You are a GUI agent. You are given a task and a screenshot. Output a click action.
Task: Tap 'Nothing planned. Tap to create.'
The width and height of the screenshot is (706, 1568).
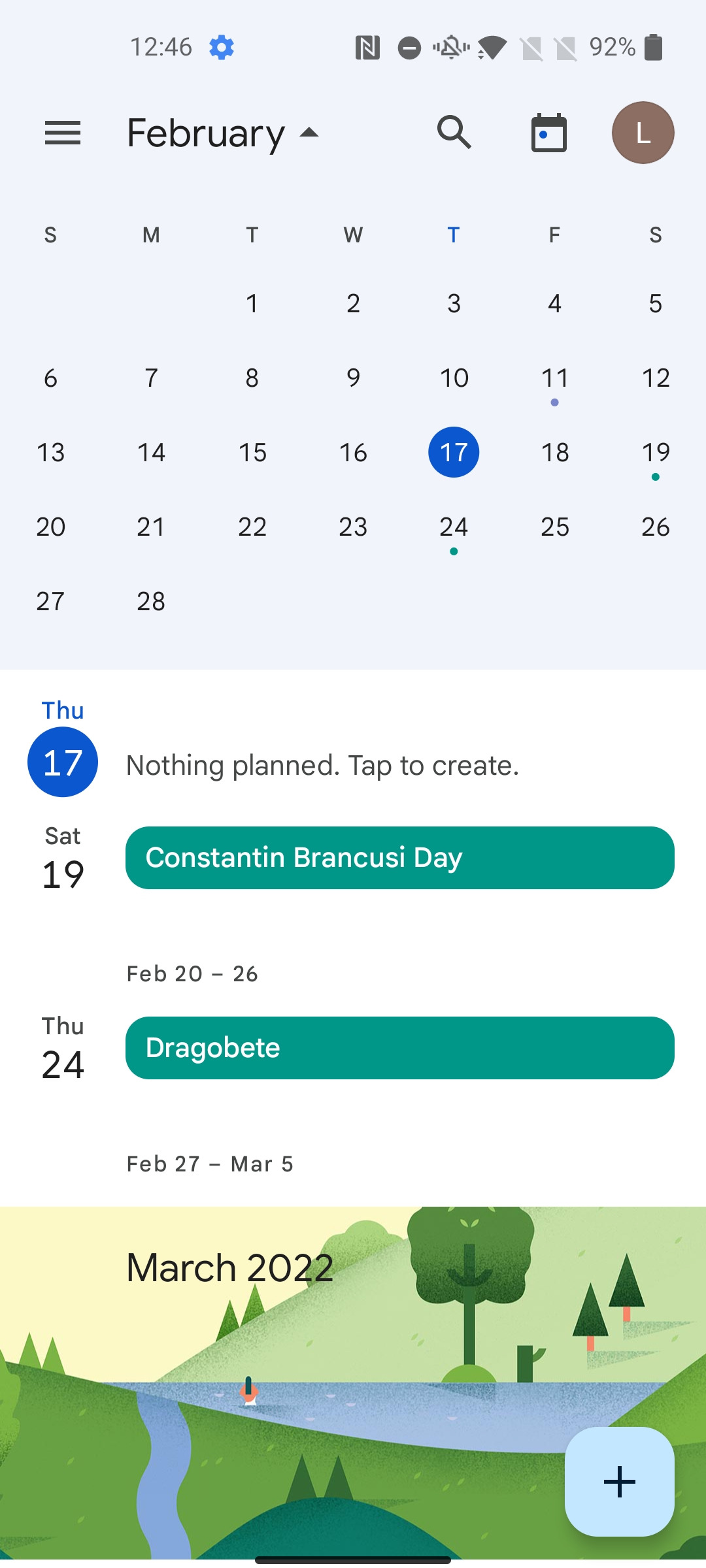pos(323,765)
